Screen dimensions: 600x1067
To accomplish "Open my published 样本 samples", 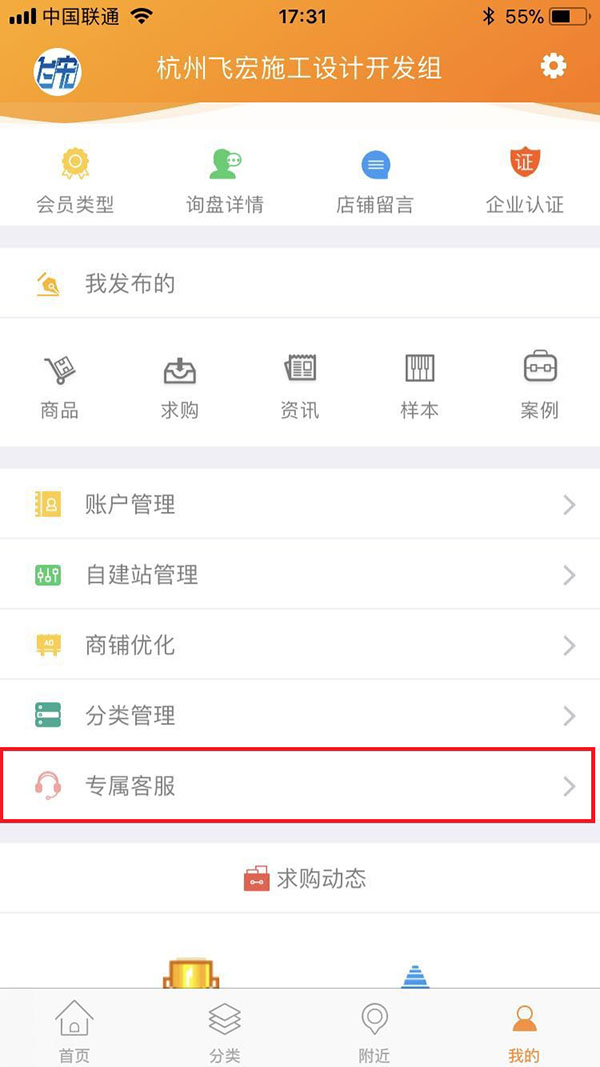I will tap(420, 385).
